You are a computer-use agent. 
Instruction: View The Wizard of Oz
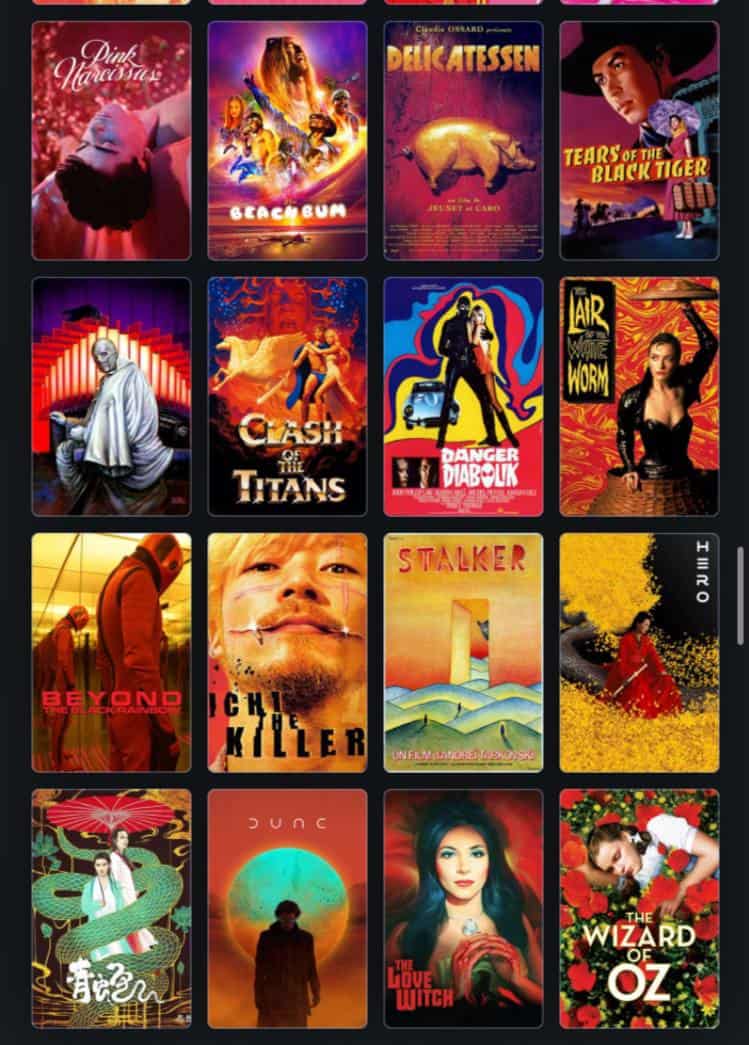pos(639,909)
